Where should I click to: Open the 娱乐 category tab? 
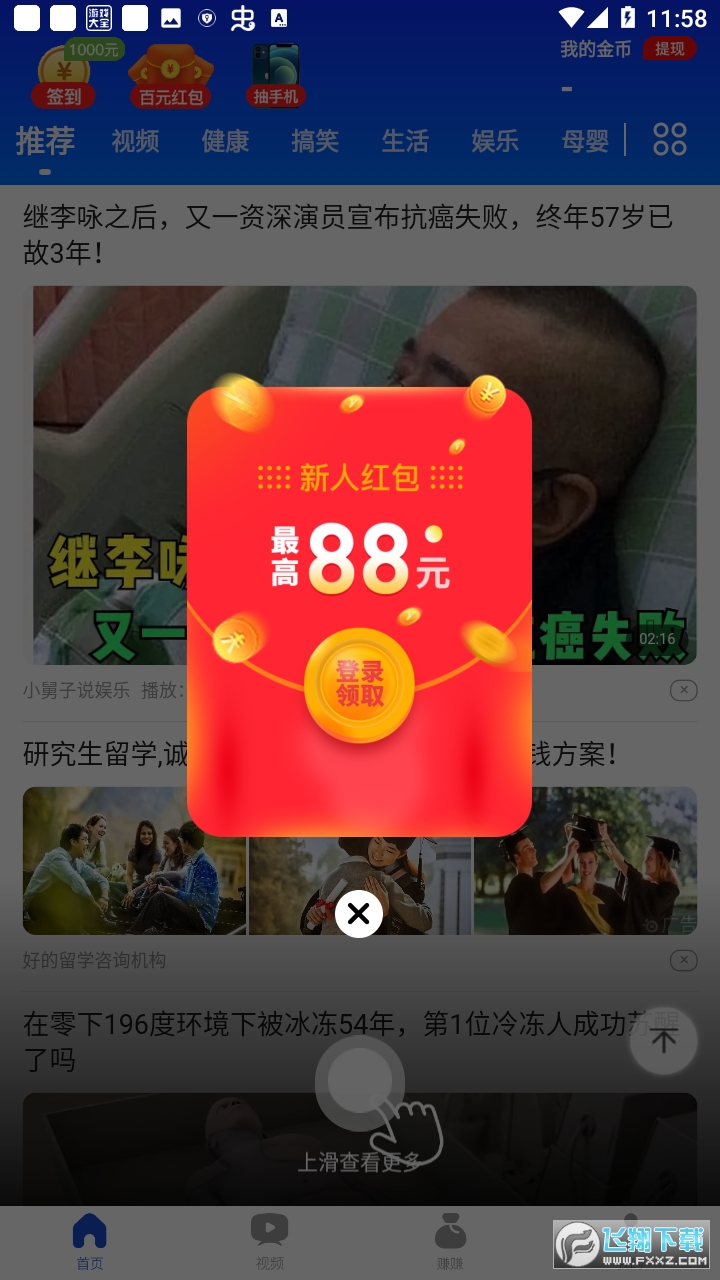point(495,141)
